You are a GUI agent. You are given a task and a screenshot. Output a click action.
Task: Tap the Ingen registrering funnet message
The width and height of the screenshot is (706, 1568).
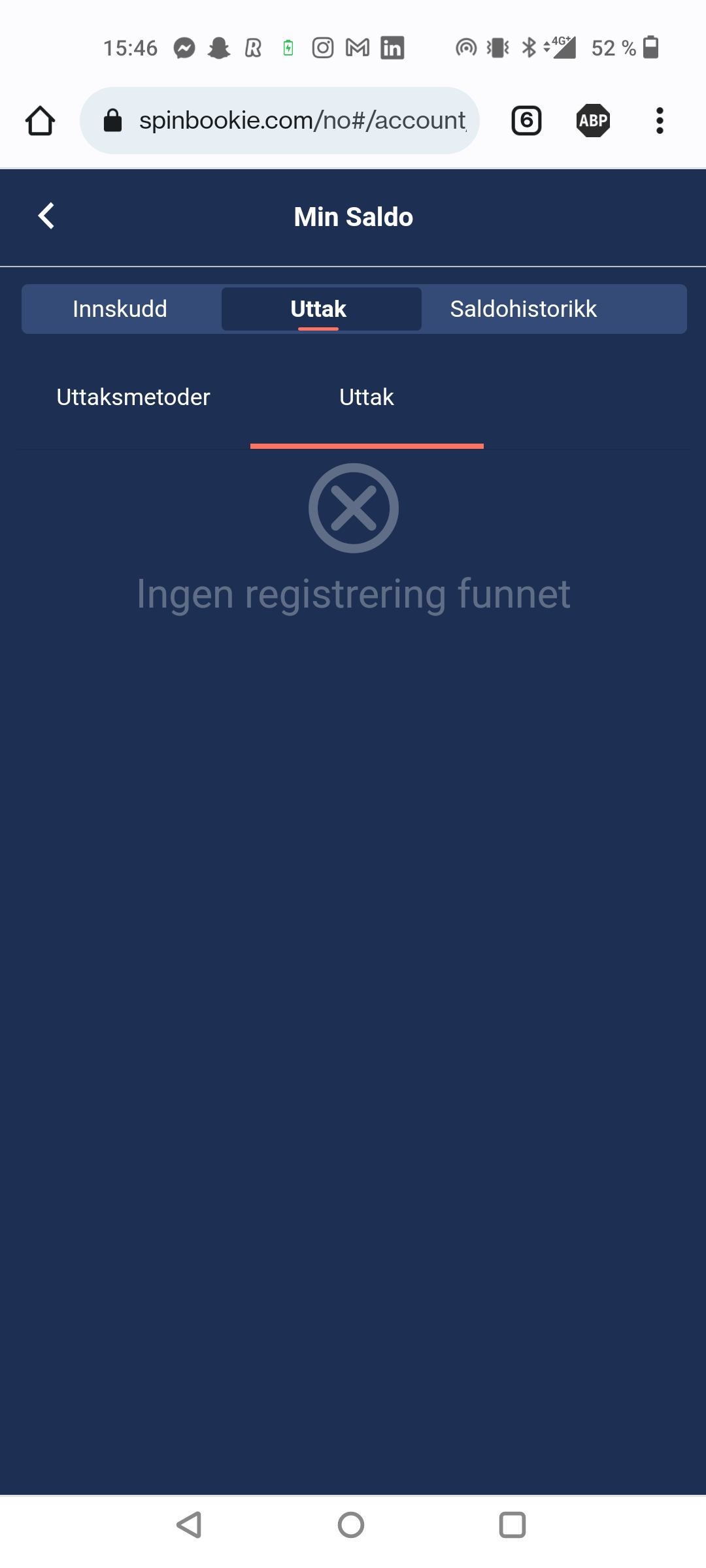(353, 593)
